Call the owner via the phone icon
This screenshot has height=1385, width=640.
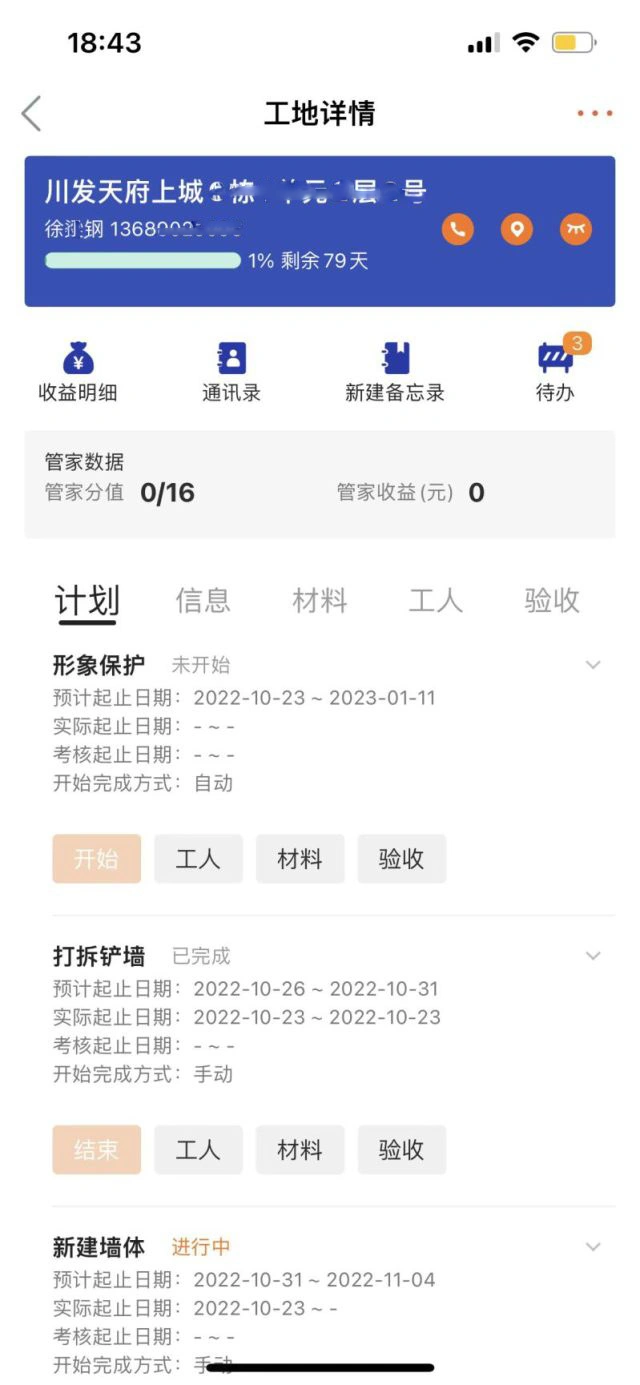458,229
